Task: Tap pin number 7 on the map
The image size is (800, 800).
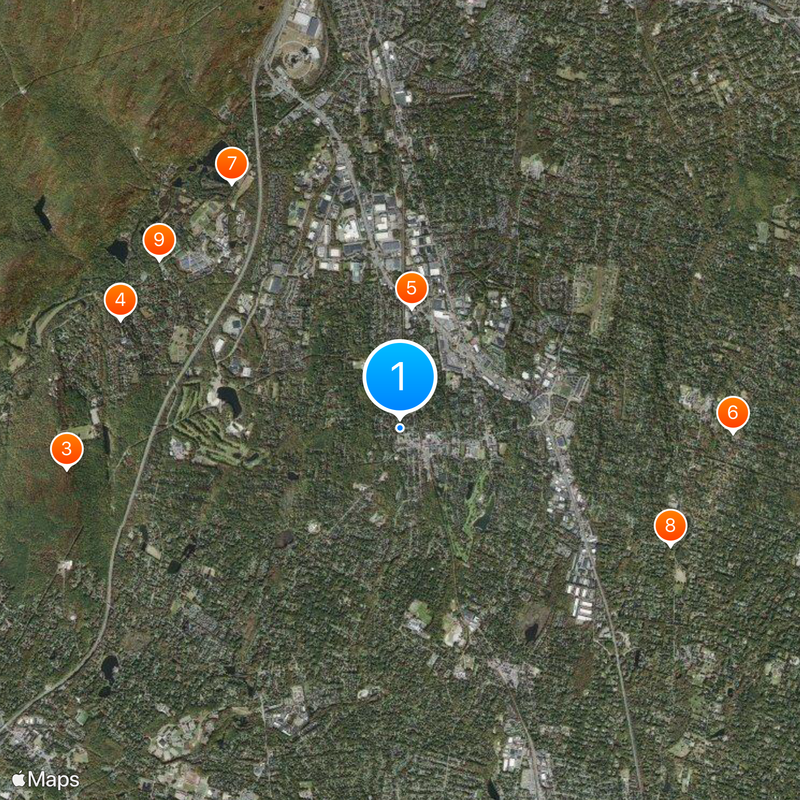Action: [232, 163]
